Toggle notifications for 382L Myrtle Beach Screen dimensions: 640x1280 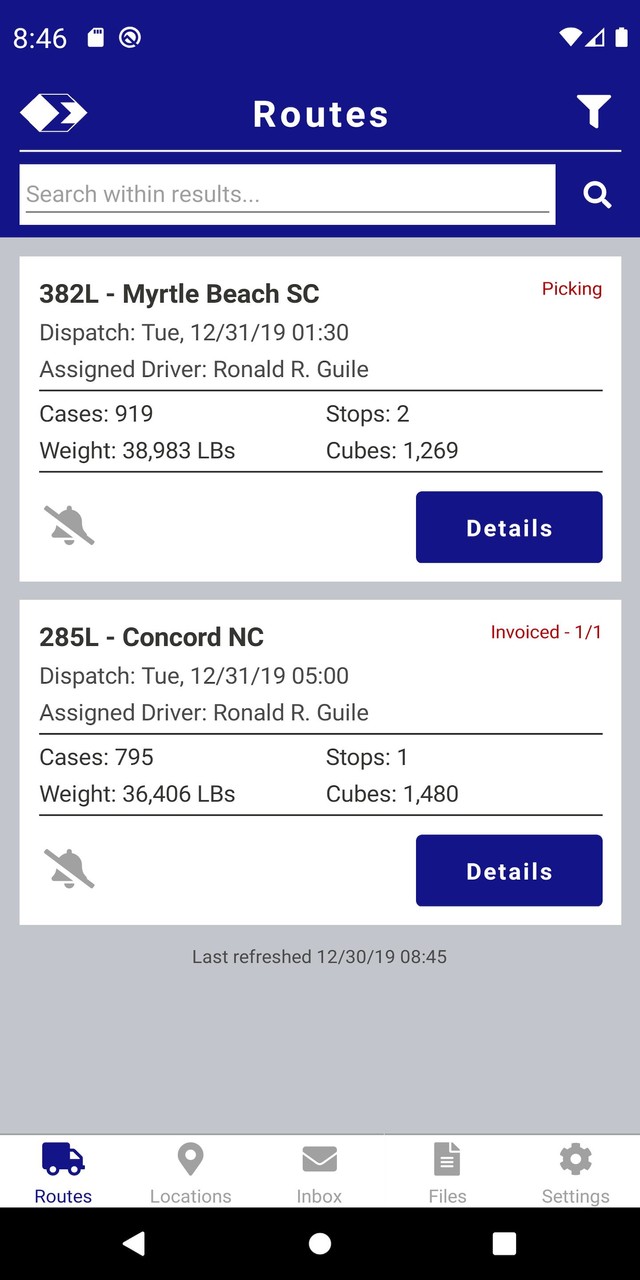[x=69, y=526]
